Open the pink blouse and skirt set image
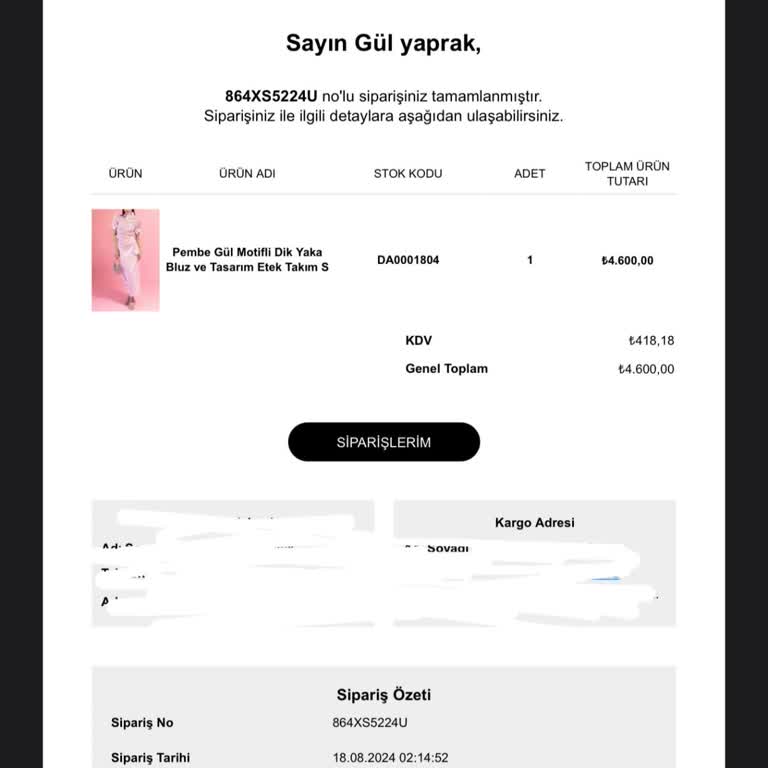 tap(125, 260)
